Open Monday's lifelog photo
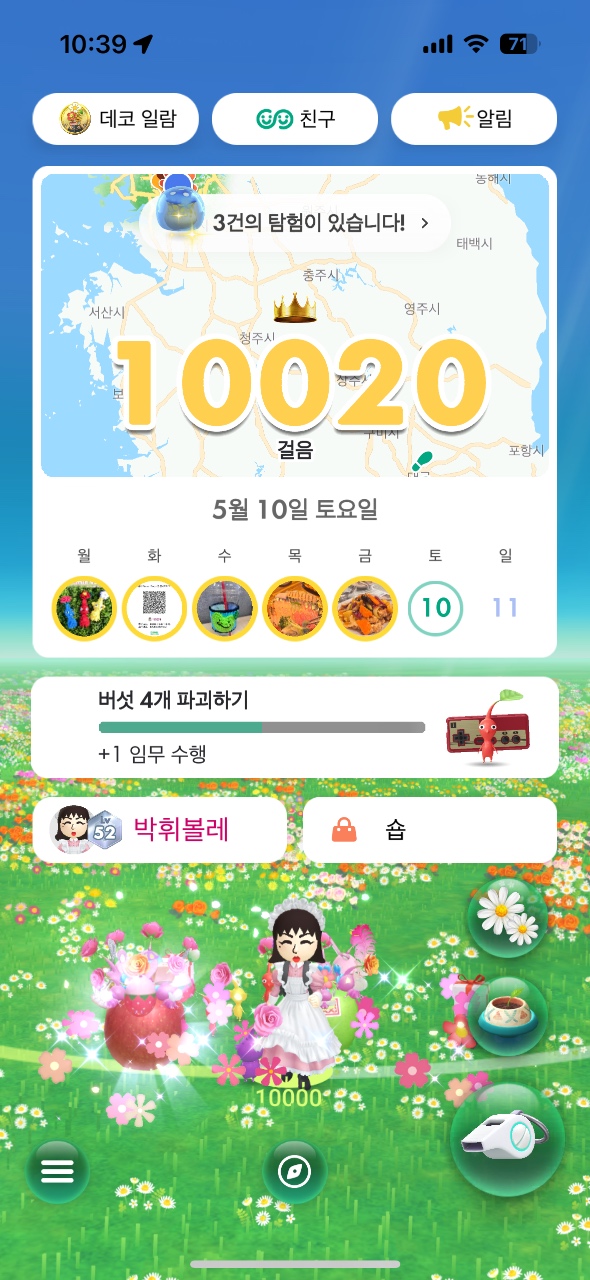 (x=84, y=608)
